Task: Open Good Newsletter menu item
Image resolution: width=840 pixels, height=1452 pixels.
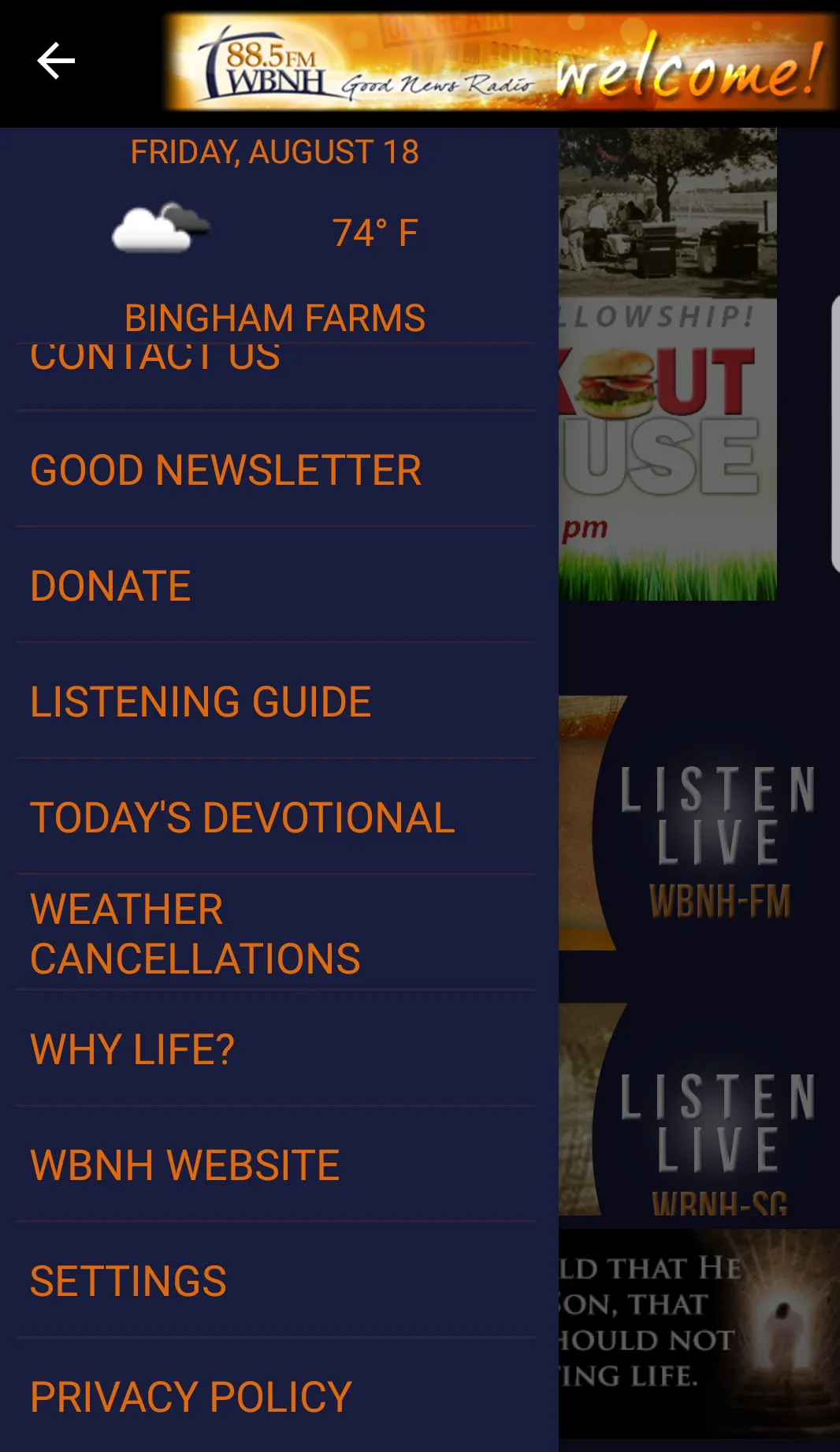Action: click(225, 470)
